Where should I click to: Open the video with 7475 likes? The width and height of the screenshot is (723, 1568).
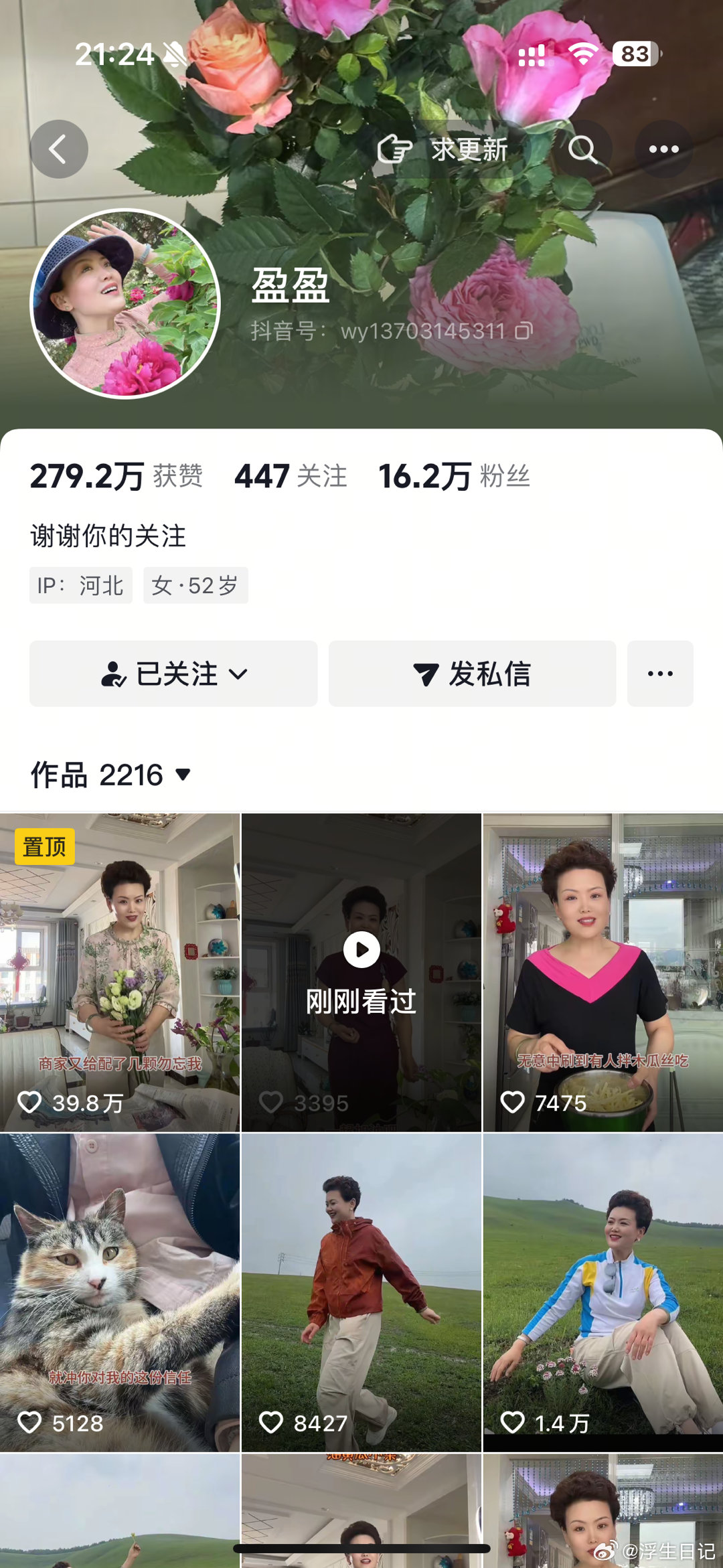click(x=602, y=972)
